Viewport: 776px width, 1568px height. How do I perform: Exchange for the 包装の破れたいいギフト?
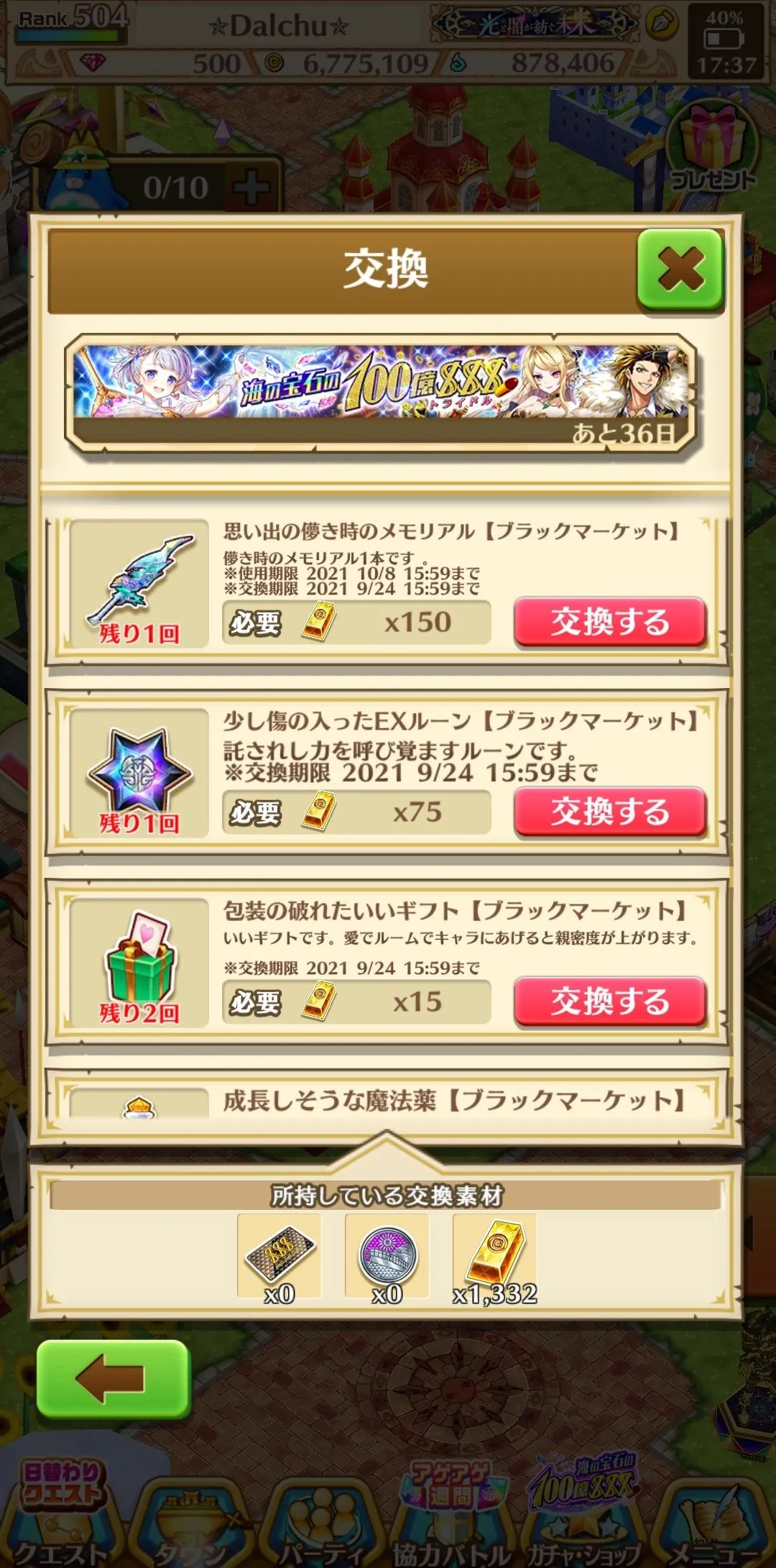pyautogui.click(x=609, y=1001)
